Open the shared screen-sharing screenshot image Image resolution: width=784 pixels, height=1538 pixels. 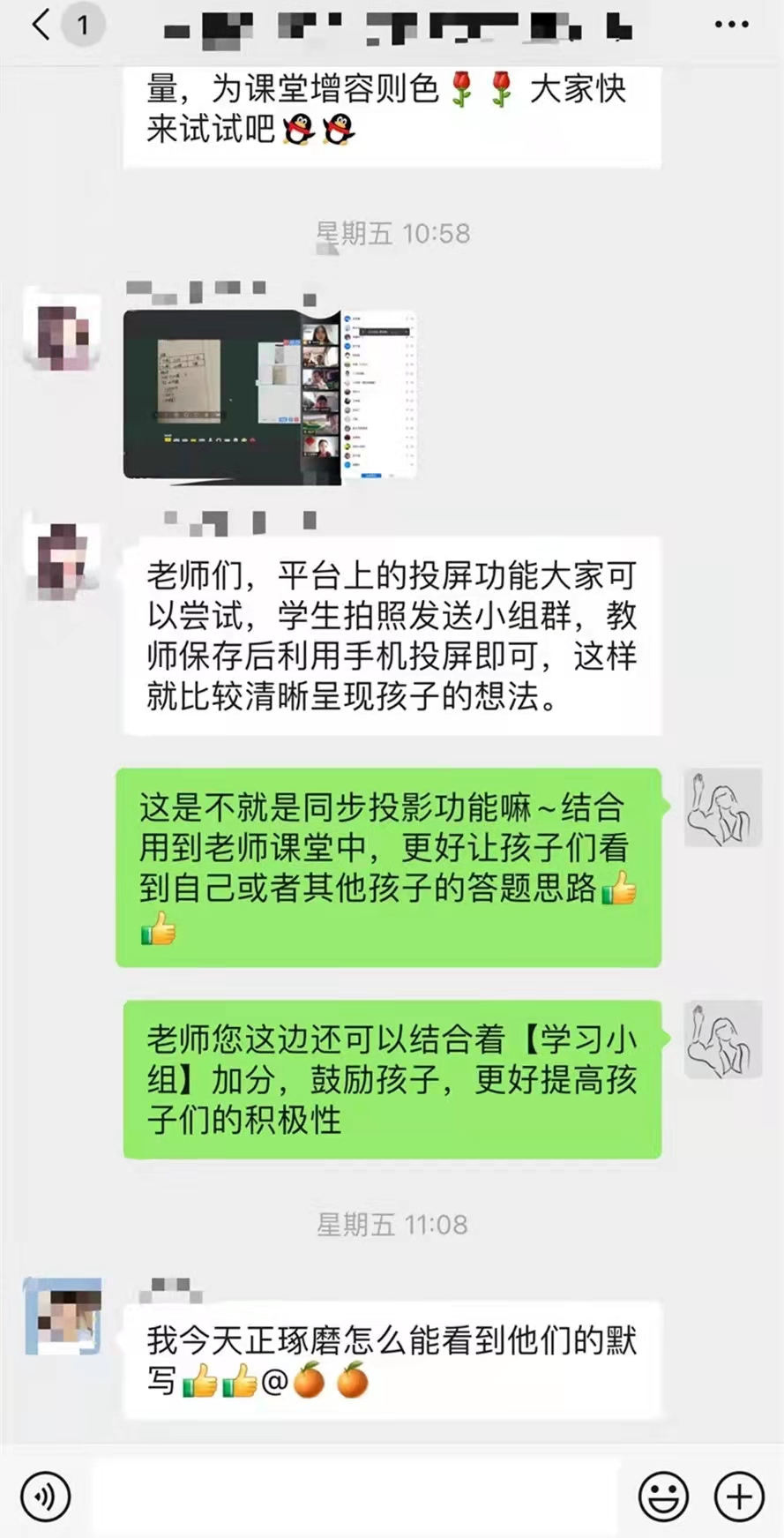269,395
